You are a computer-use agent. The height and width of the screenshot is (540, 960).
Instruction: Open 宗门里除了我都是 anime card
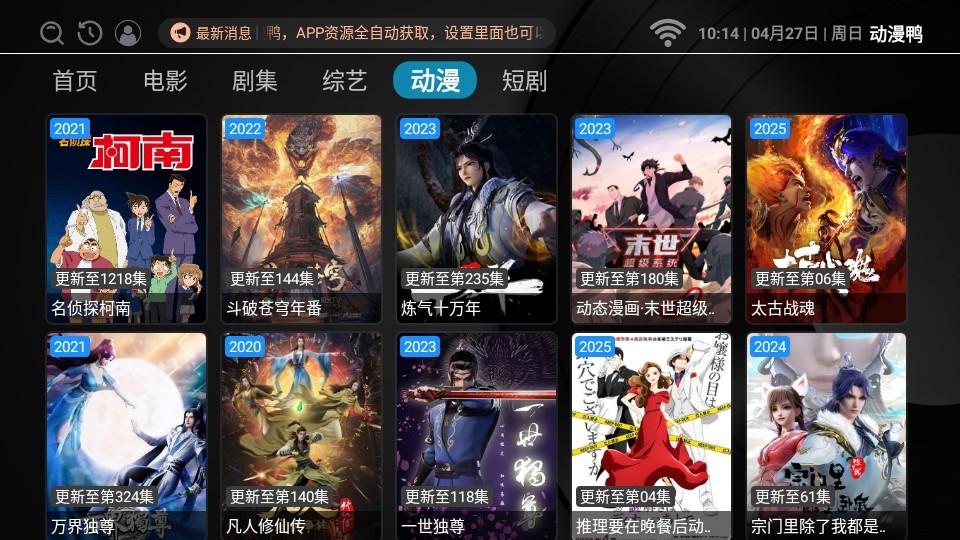827,435
